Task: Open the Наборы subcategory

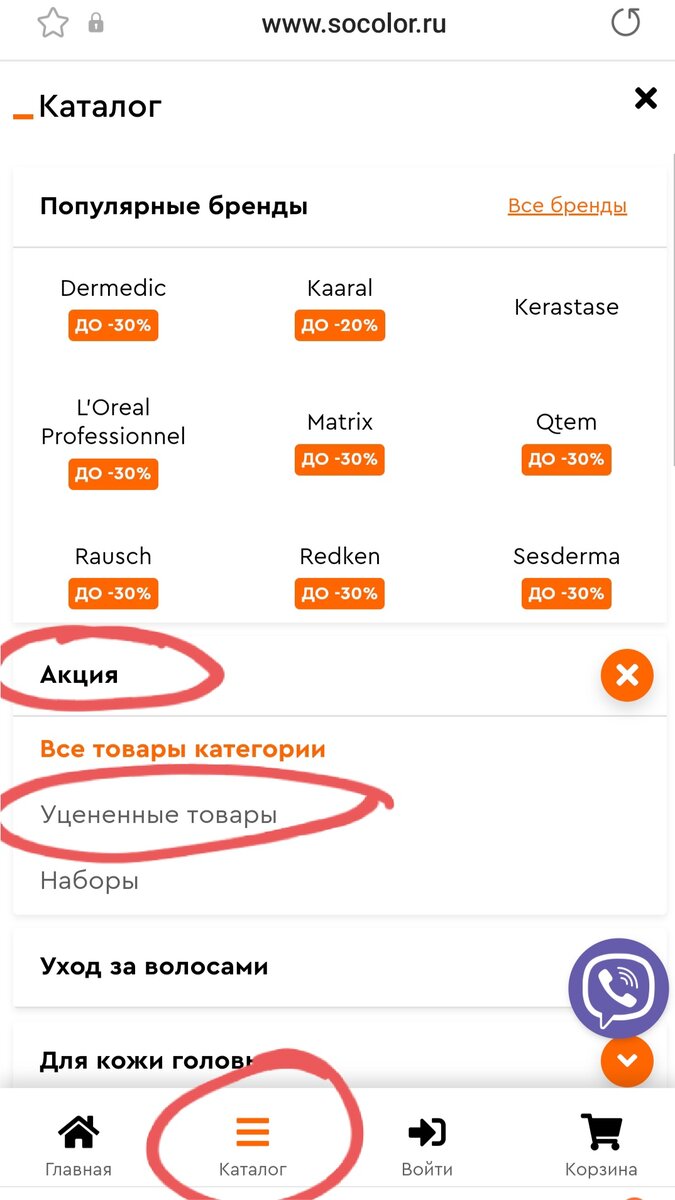Action: (89, 881)
